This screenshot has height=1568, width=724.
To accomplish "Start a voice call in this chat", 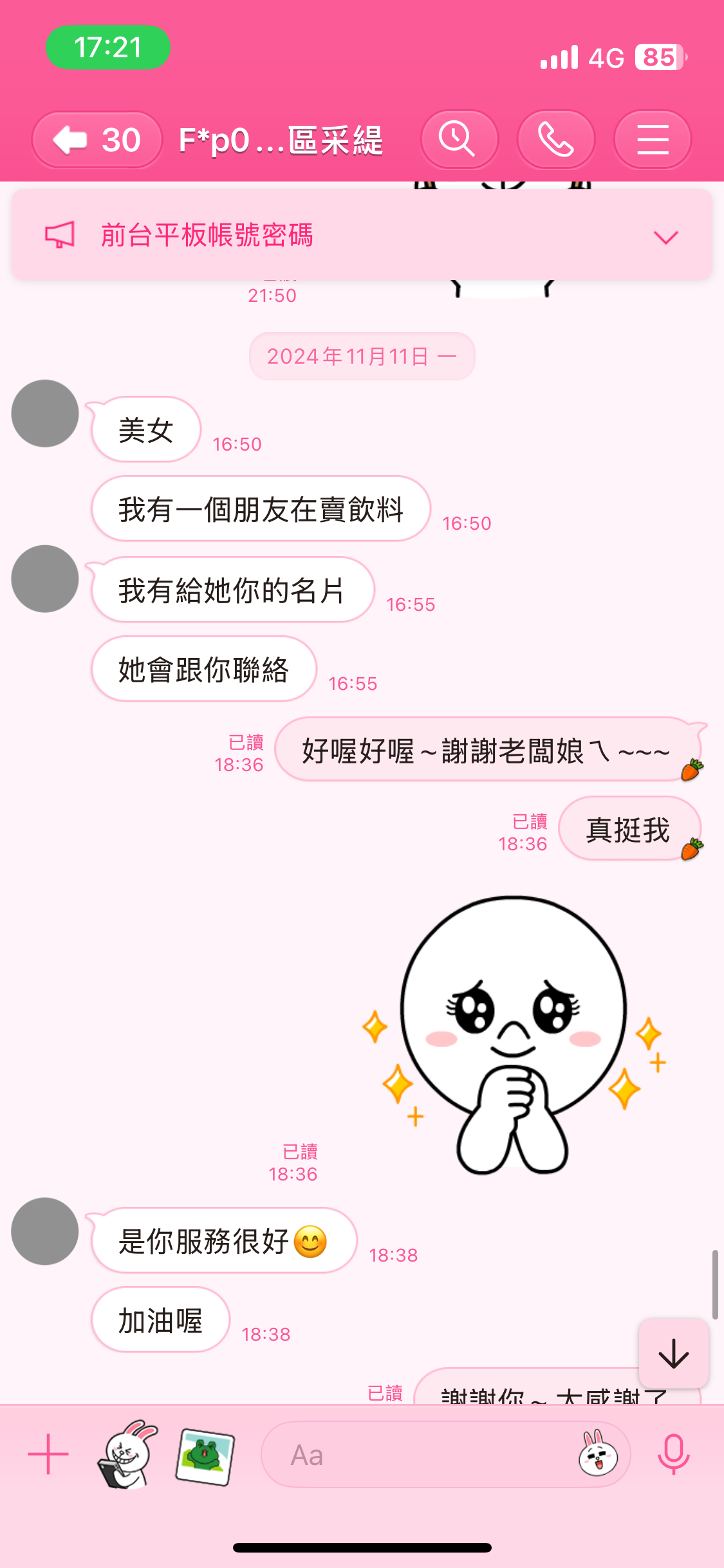I will tap(555, 140).
